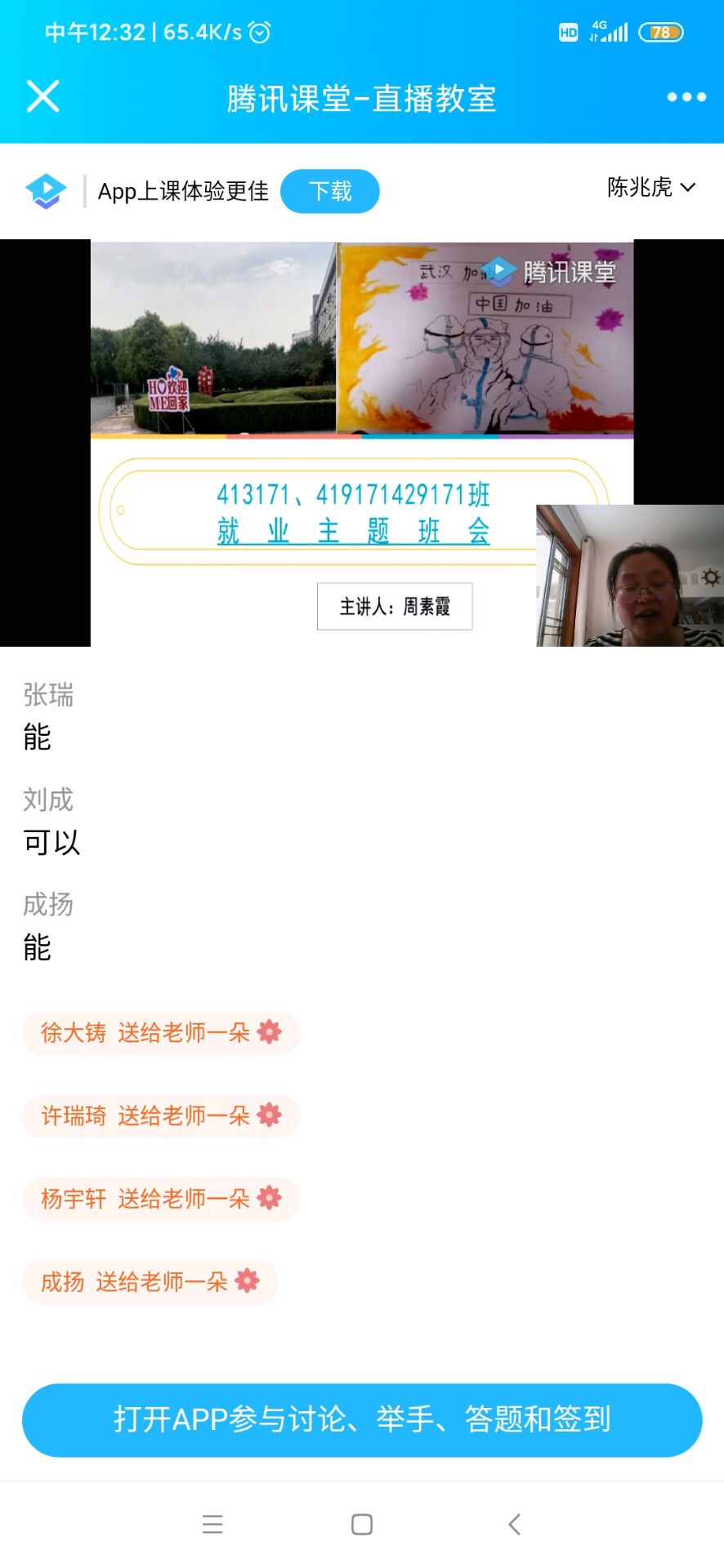This screenshot has height=1568, width=724.
Task: Expand the 陈兆虎 account dropdown
Action: coord(651,187)
